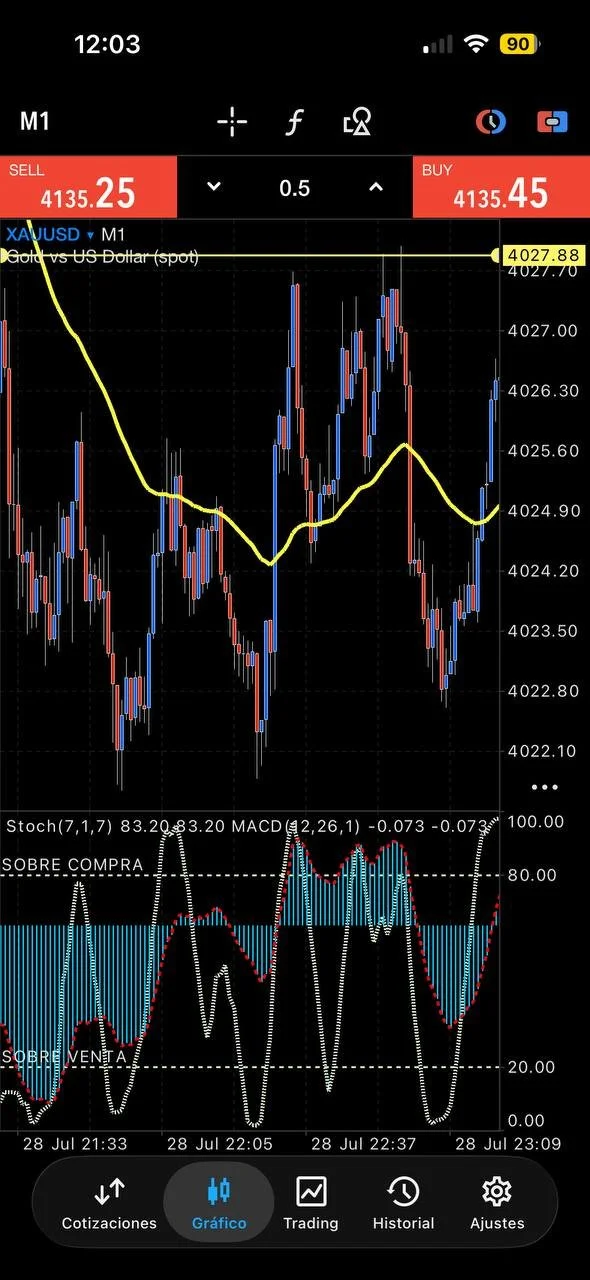Viewport: 590px width, 1280px height.
Task: Open the new order trade icon
Action: tap(552, 122)
